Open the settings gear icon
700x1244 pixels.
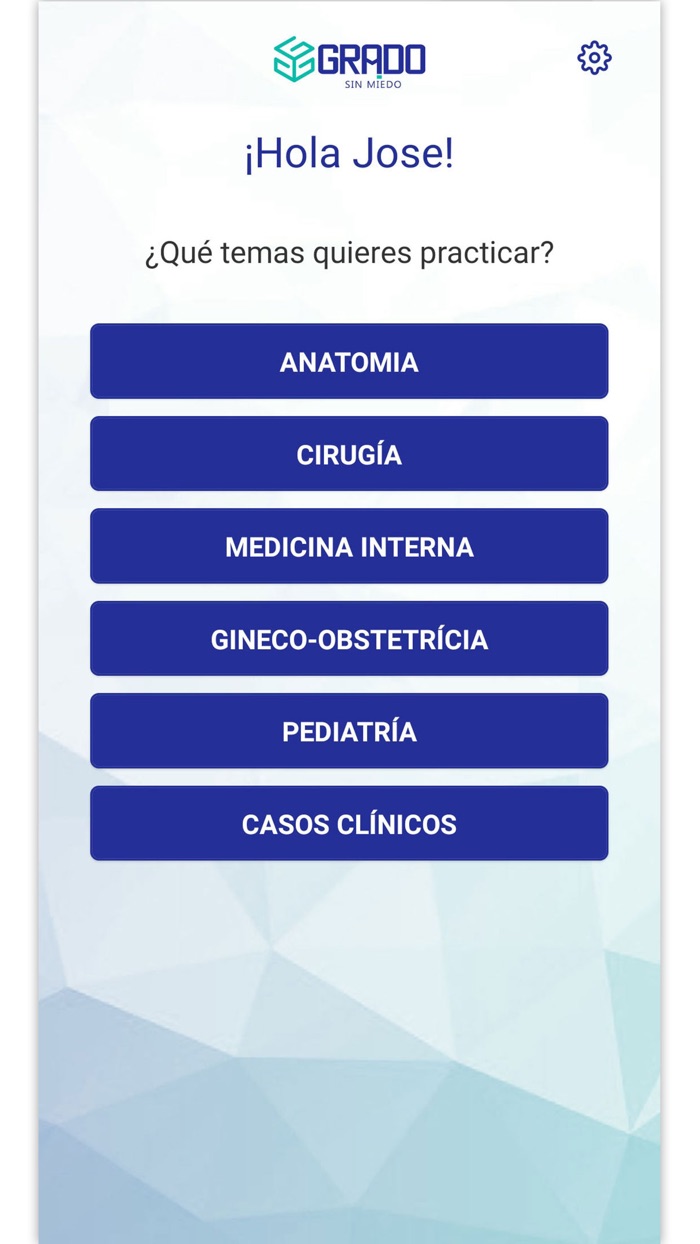point(594,58)
